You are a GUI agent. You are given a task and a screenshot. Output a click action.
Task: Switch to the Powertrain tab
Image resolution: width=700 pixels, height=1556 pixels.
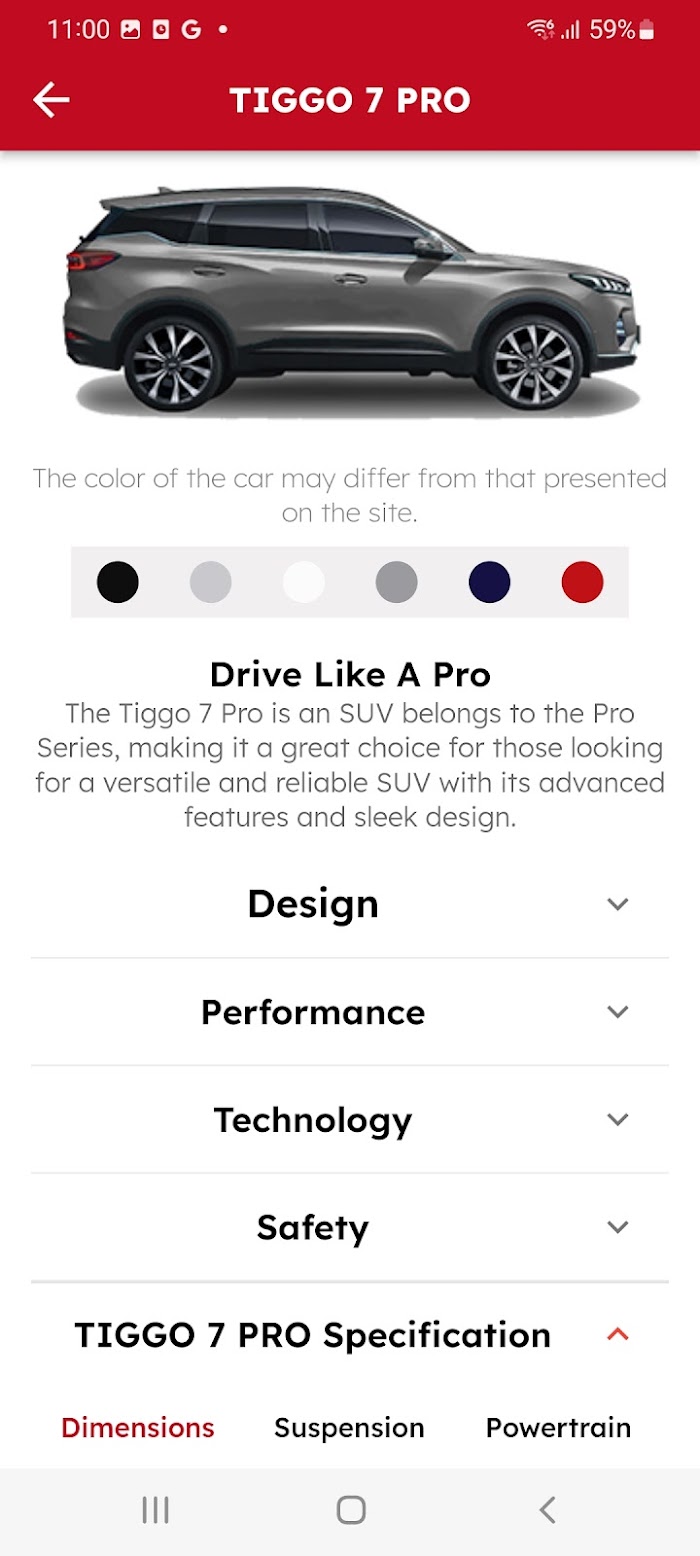coord(558,1428)
